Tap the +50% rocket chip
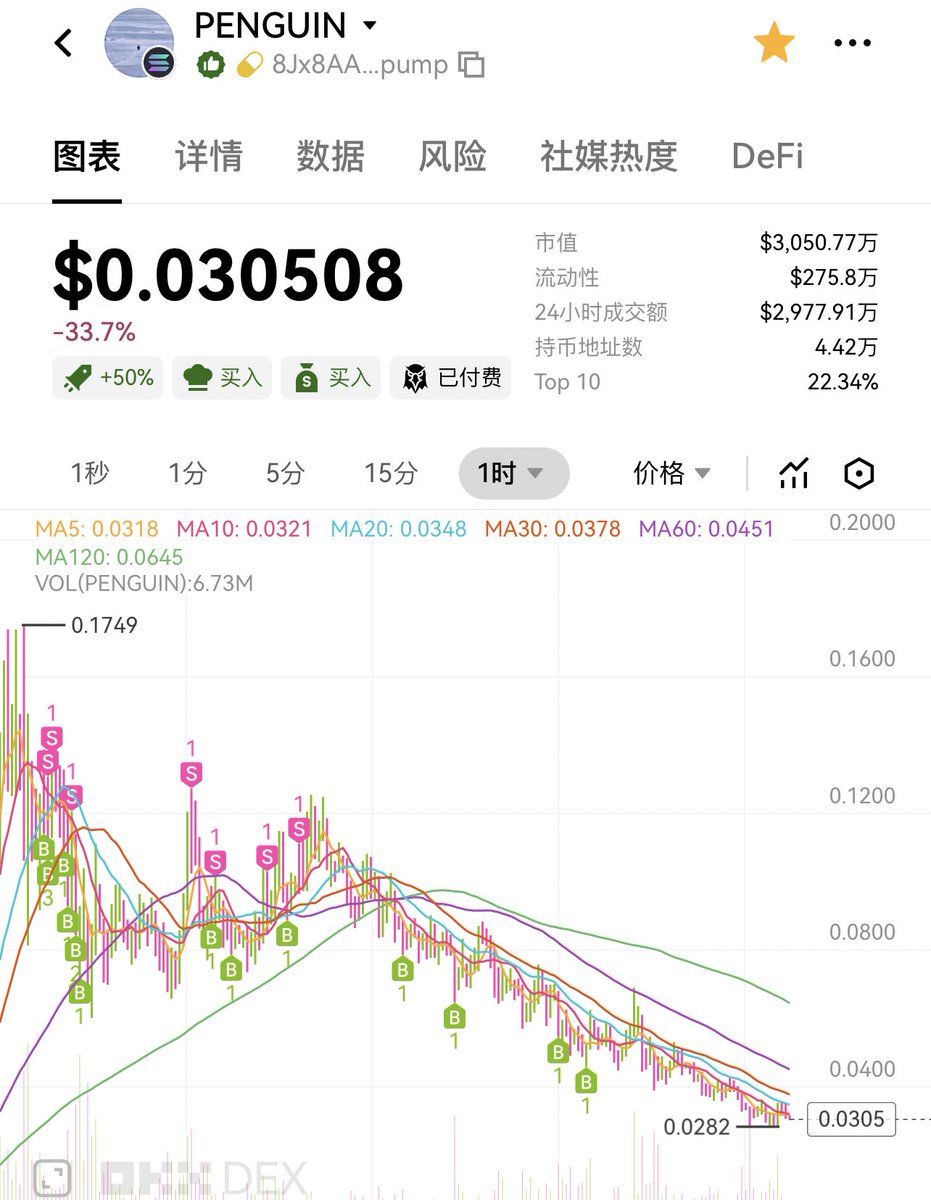The image size is (931, 1200). [108, 378]
